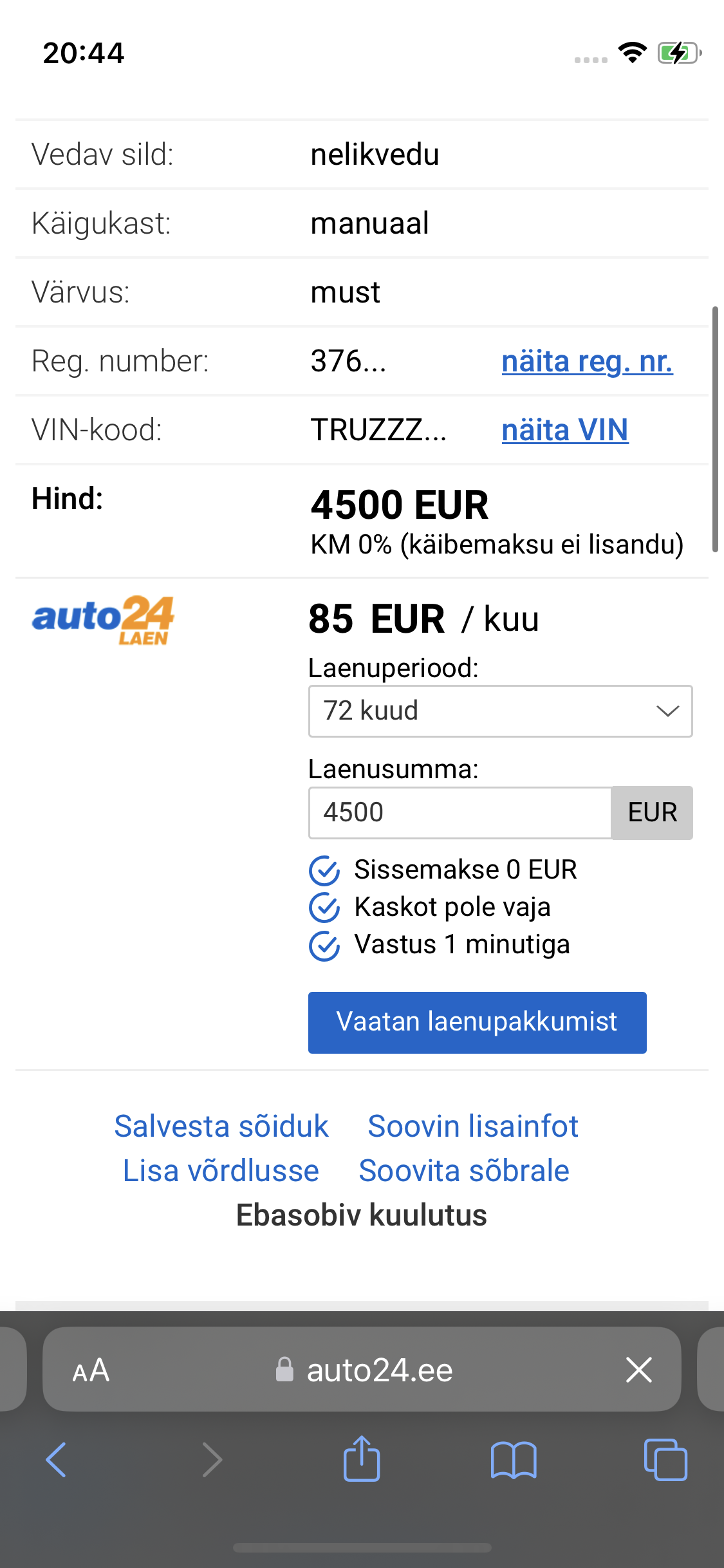Open the Safari bookmarks
724x1568 pixels.
point(513,1460)
